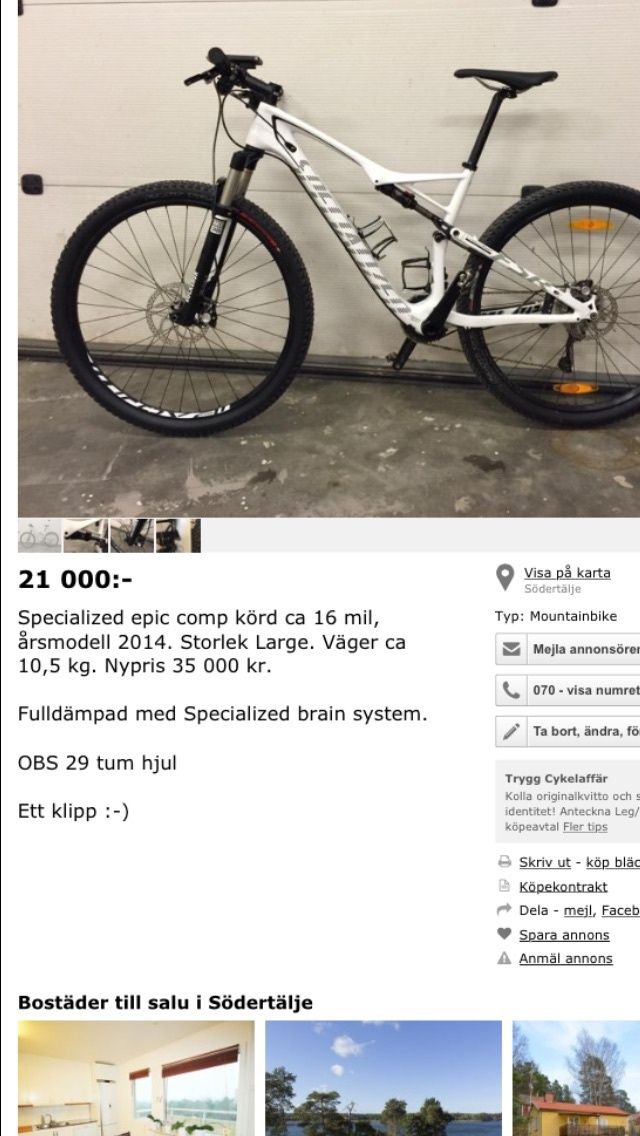Tap Mejla annonsören button
Image resolution: width=640 pixels, height=1136 pixels.
tap(568, 649)
